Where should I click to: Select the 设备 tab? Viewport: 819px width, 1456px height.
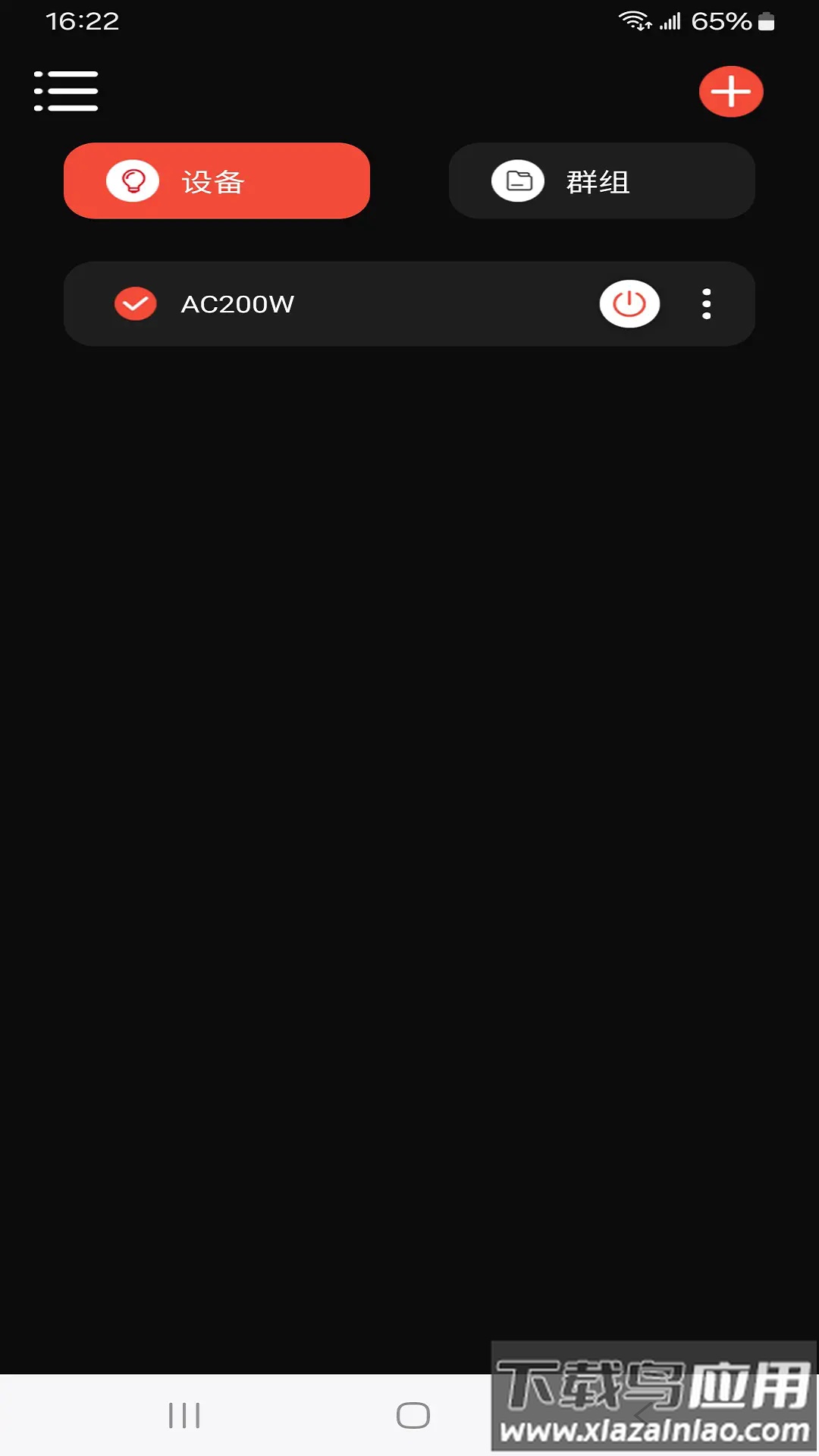pos(217,181)
